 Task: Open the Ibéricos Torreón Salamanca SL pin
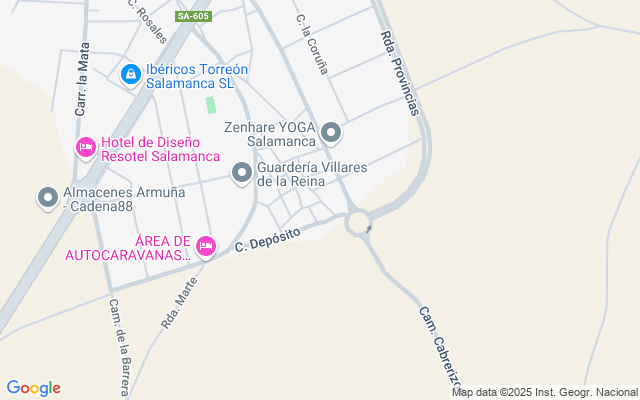tap(131, 76)
